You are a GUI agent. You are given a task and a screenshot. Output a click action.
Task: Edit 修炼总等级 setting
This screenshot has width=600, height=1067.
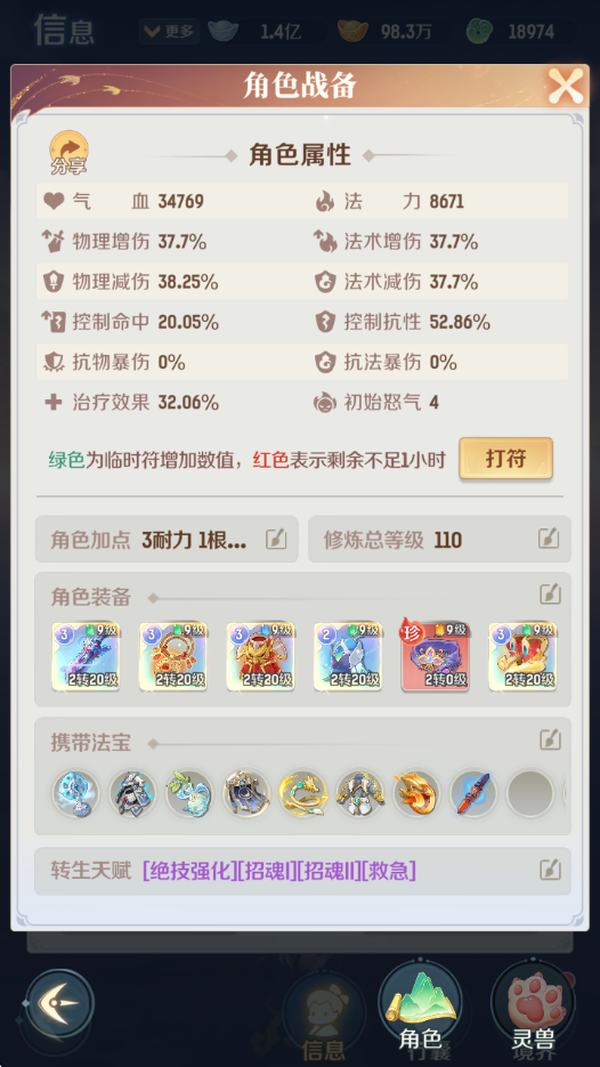tap(548, 540)
